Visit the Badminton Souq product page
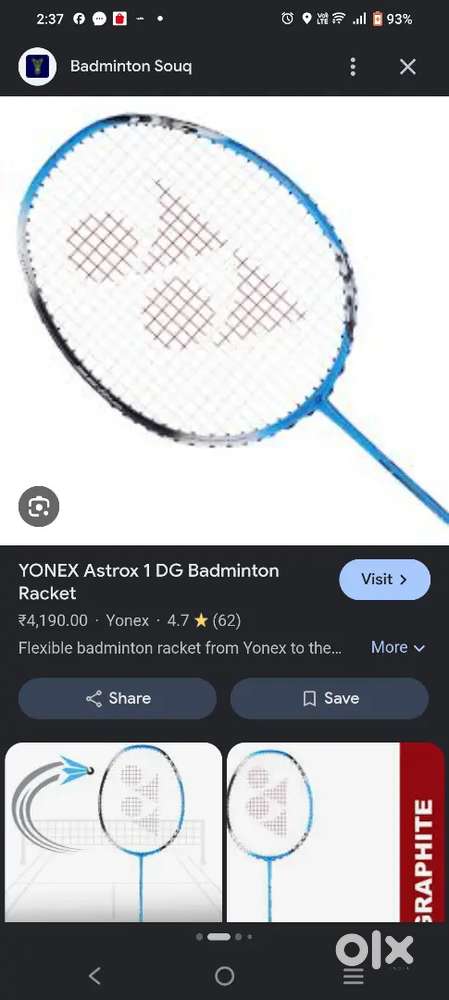 tap(385, 580)
